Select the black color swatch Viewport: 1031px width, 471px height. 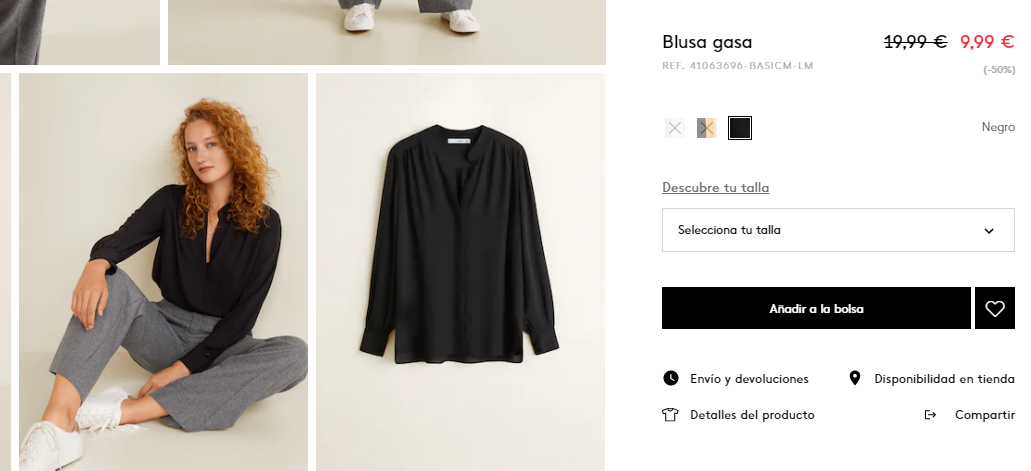[740, 128]
